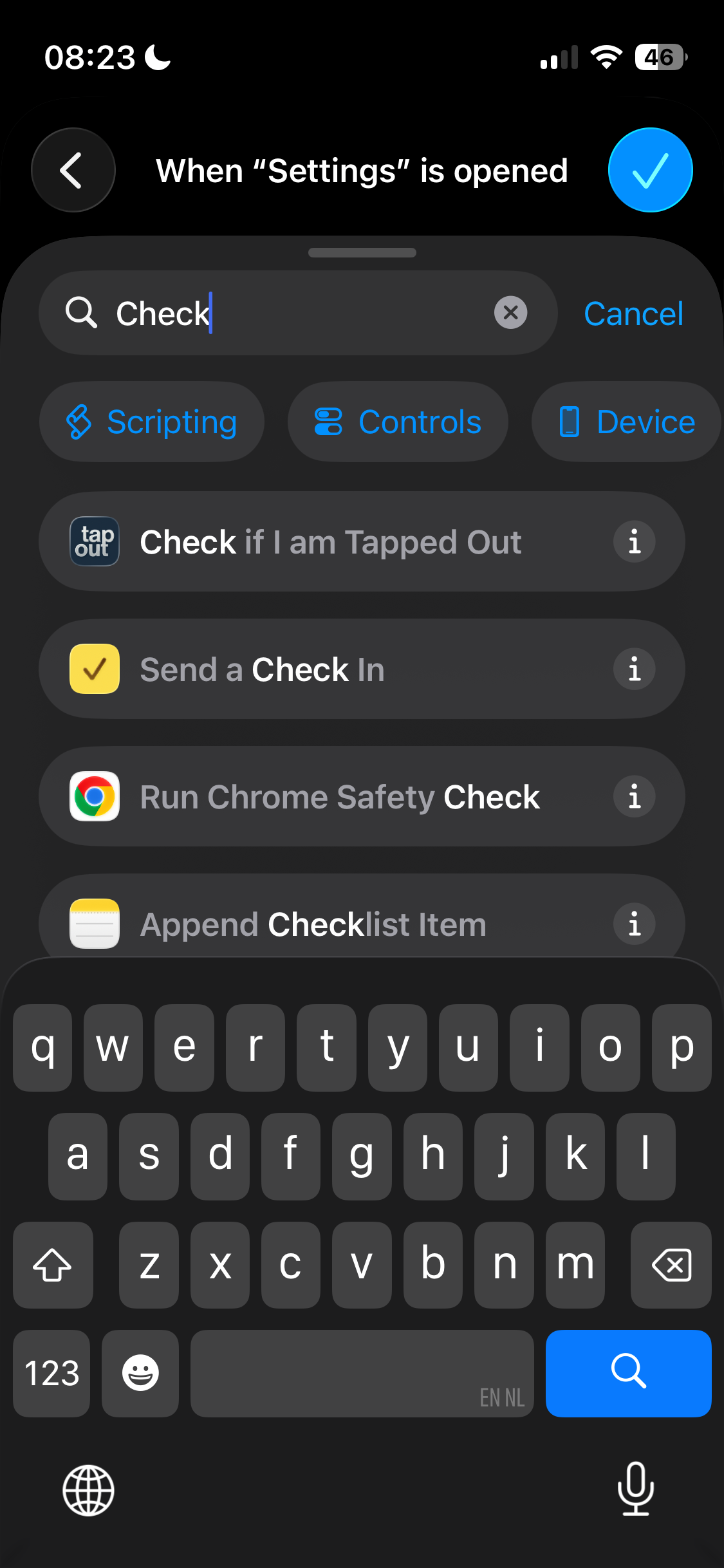Viewport: 724px width, 1568px height.
Task: View info about "Send a Check In"
Action: (635, 669)
